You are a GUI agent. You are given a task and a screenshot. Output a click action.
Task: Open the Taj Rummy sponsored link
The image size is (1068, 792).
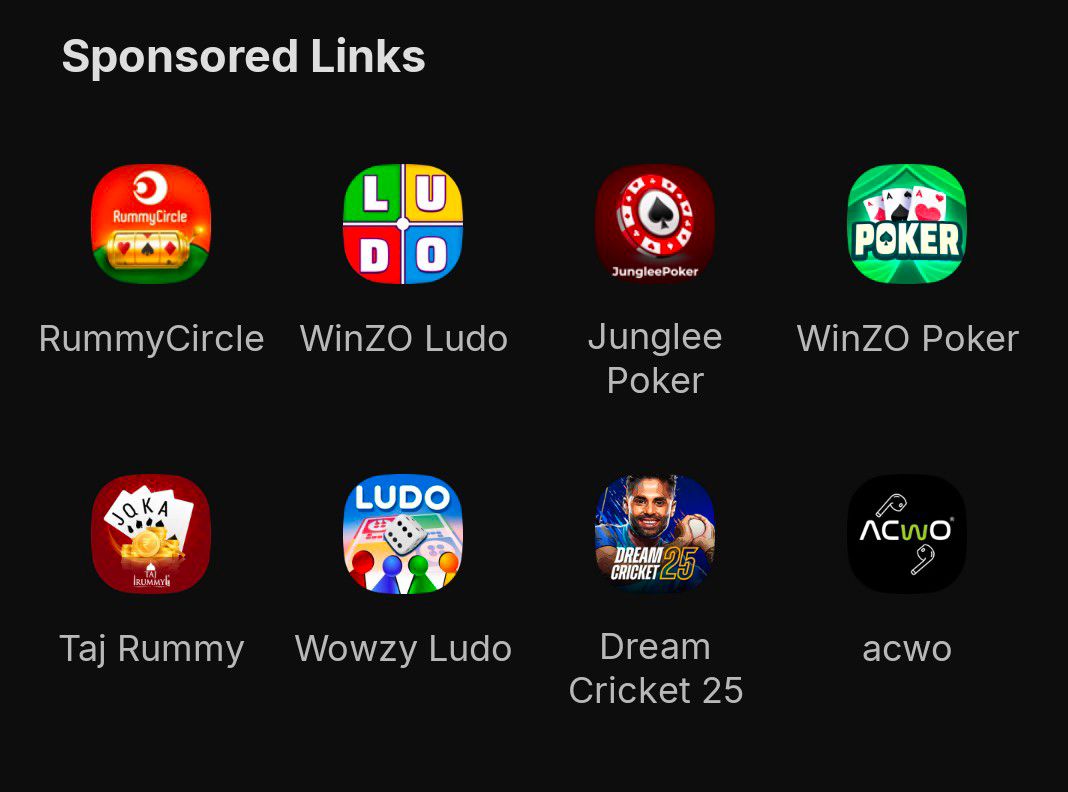pyautogui.click(x=151, y=534)
